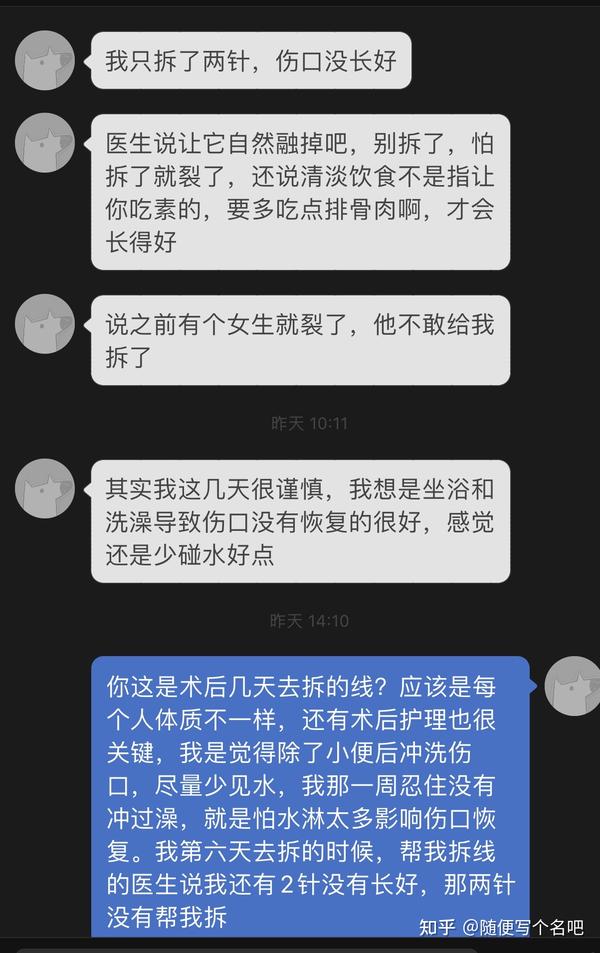The image size is (600, 953).
Task: Open profile avatar beside '说之前有个女生就裂了'
Action: click(45, 324)
